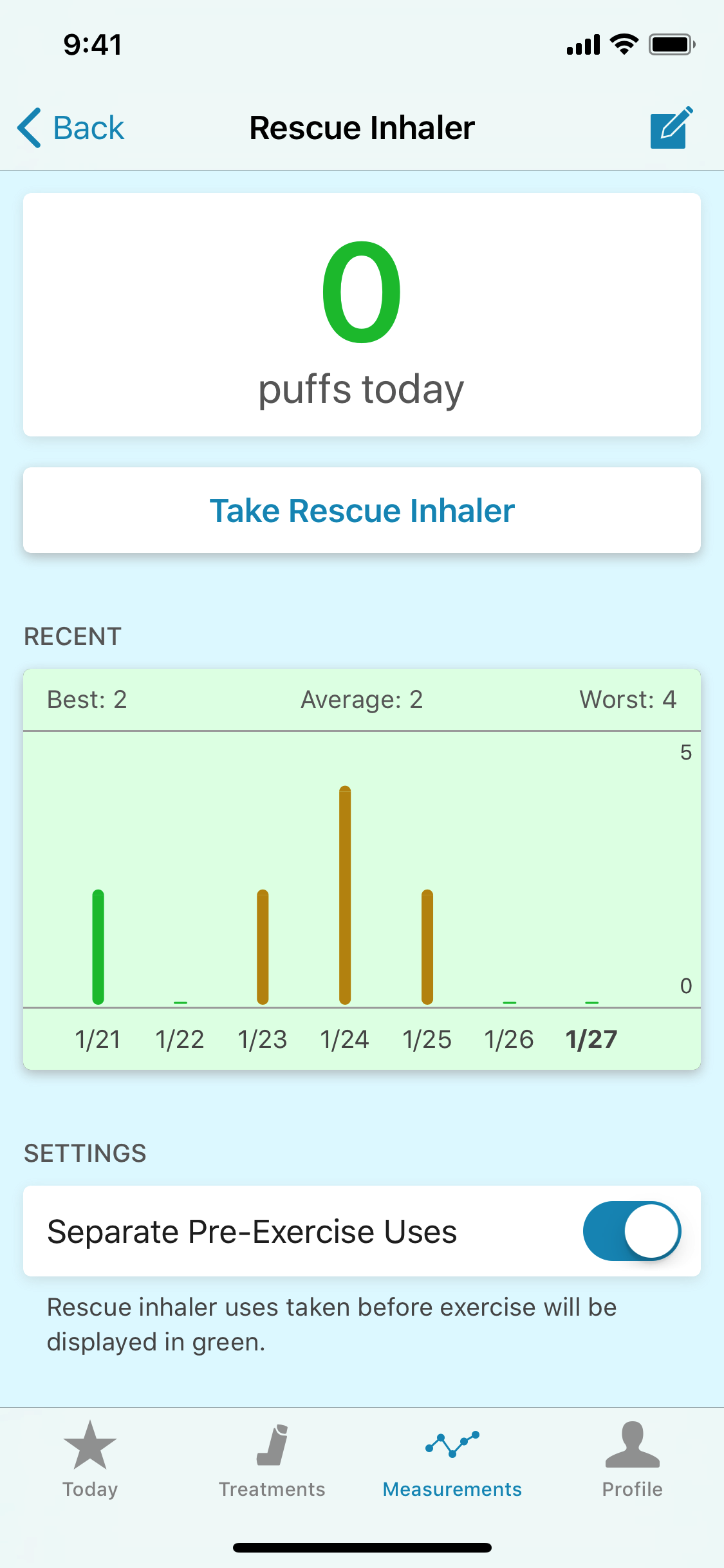This screenshot has width=724, height=1568.
Task: Open the recent puffs chart
Action: coord(362,869)
